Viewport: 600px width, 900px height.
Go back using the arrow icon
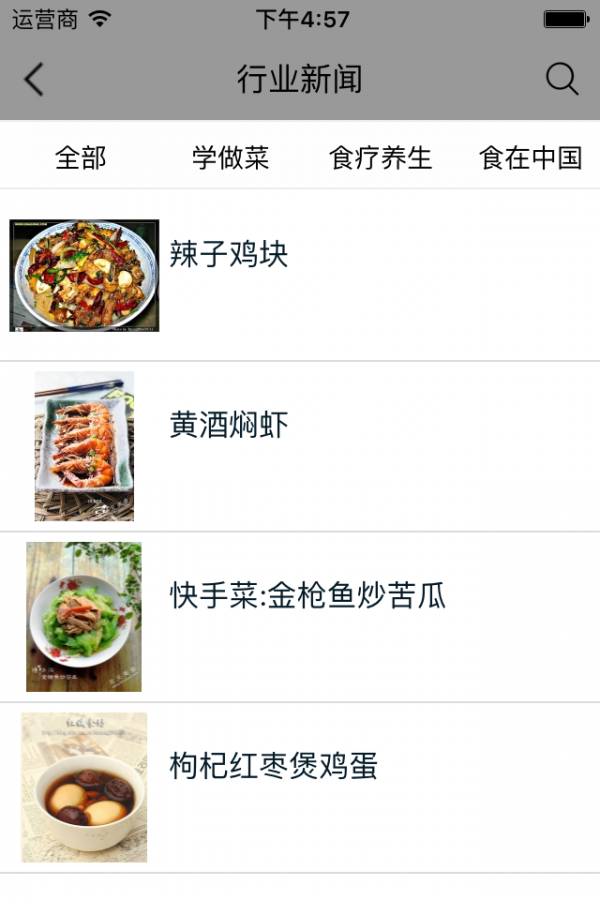[x=34, y=79]
